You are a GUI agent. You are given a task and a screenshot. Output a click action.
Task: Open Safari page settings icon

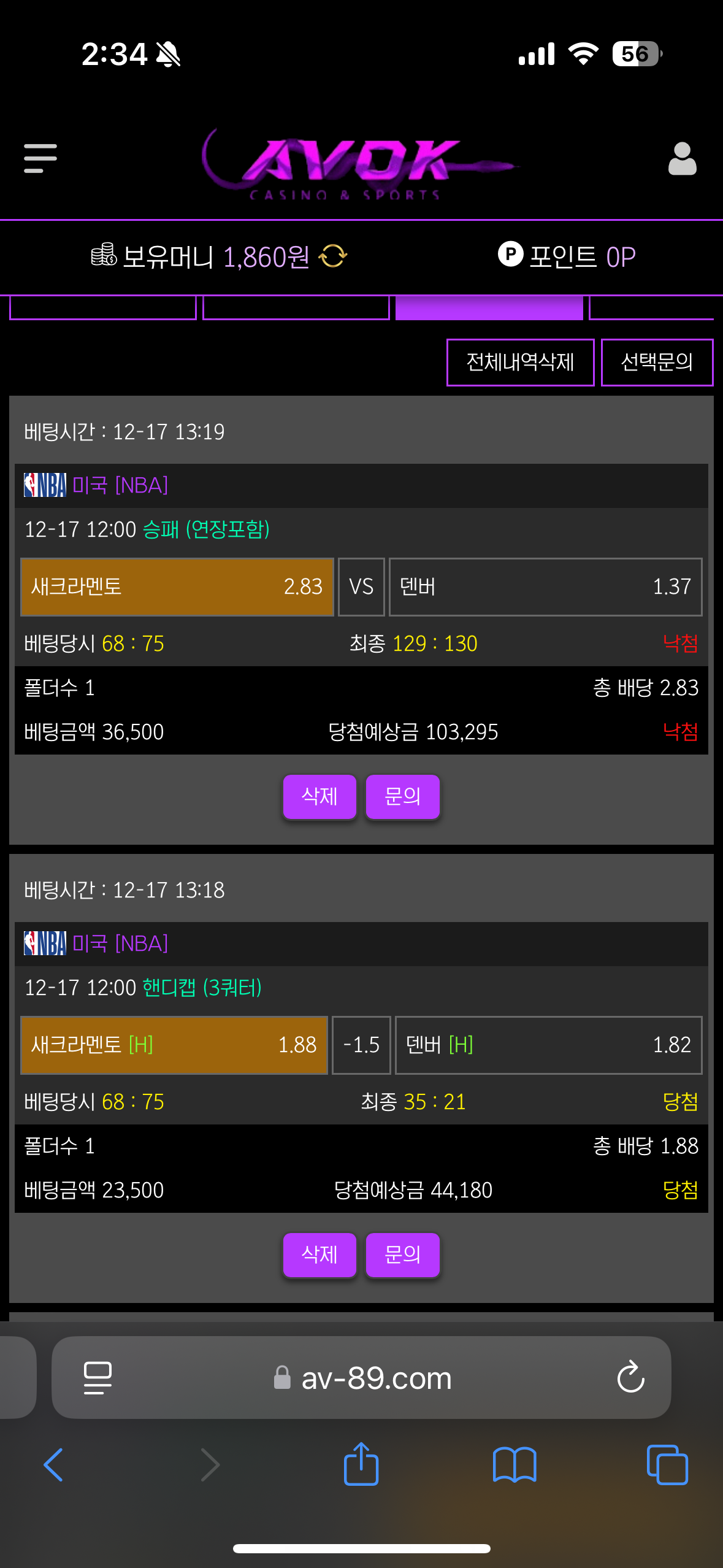click(x=98, y=1378)
